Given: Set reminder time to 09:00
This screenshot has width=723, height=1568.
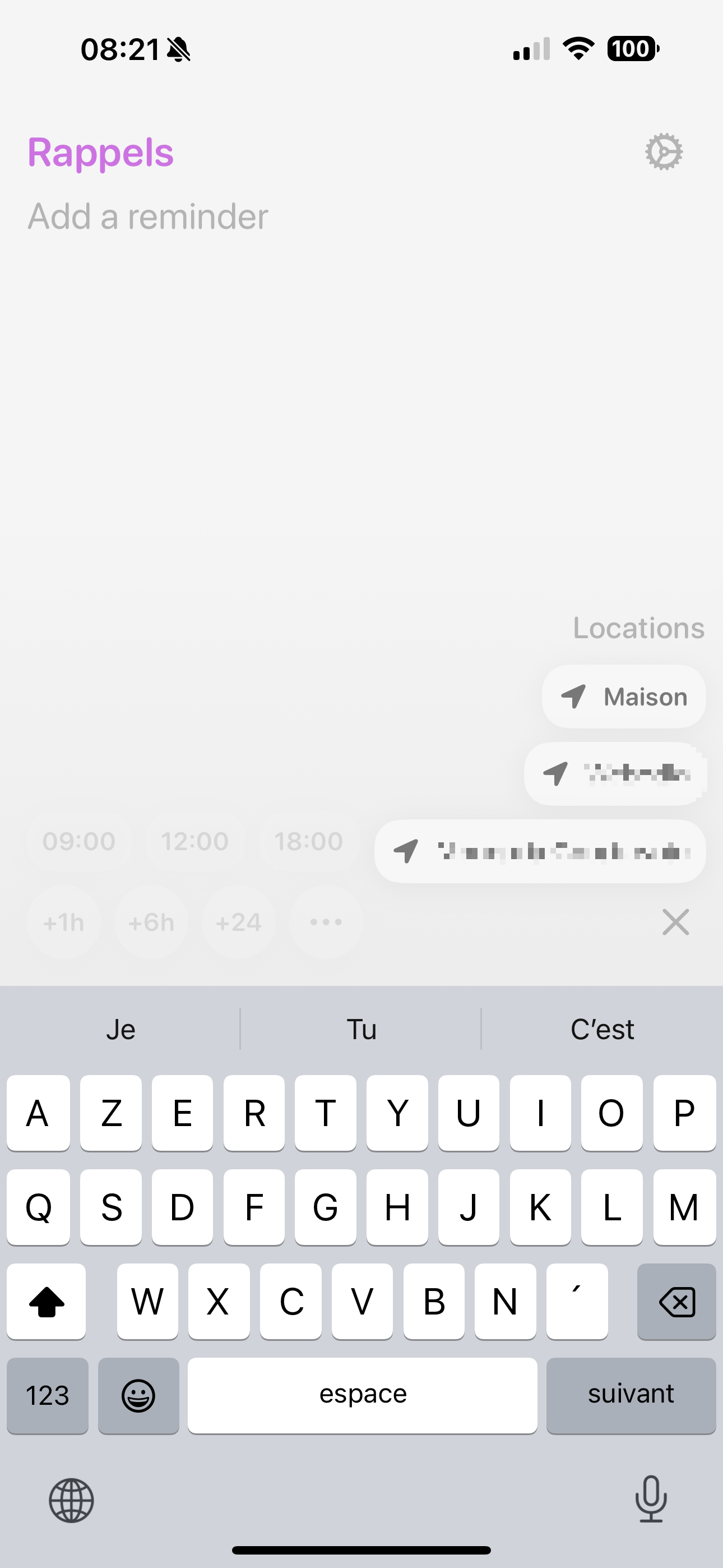Looking at the screenshot, I should coord(78,842).
